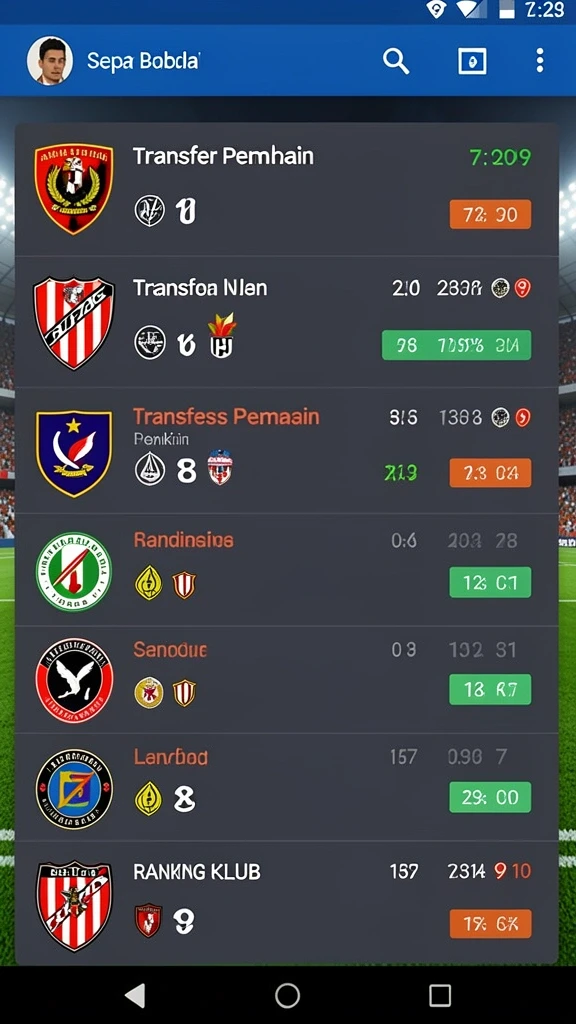The height and width of the screenshot is (1024, 576).
Task: Open the RANKING KLUB row
Action: (287, 903)
